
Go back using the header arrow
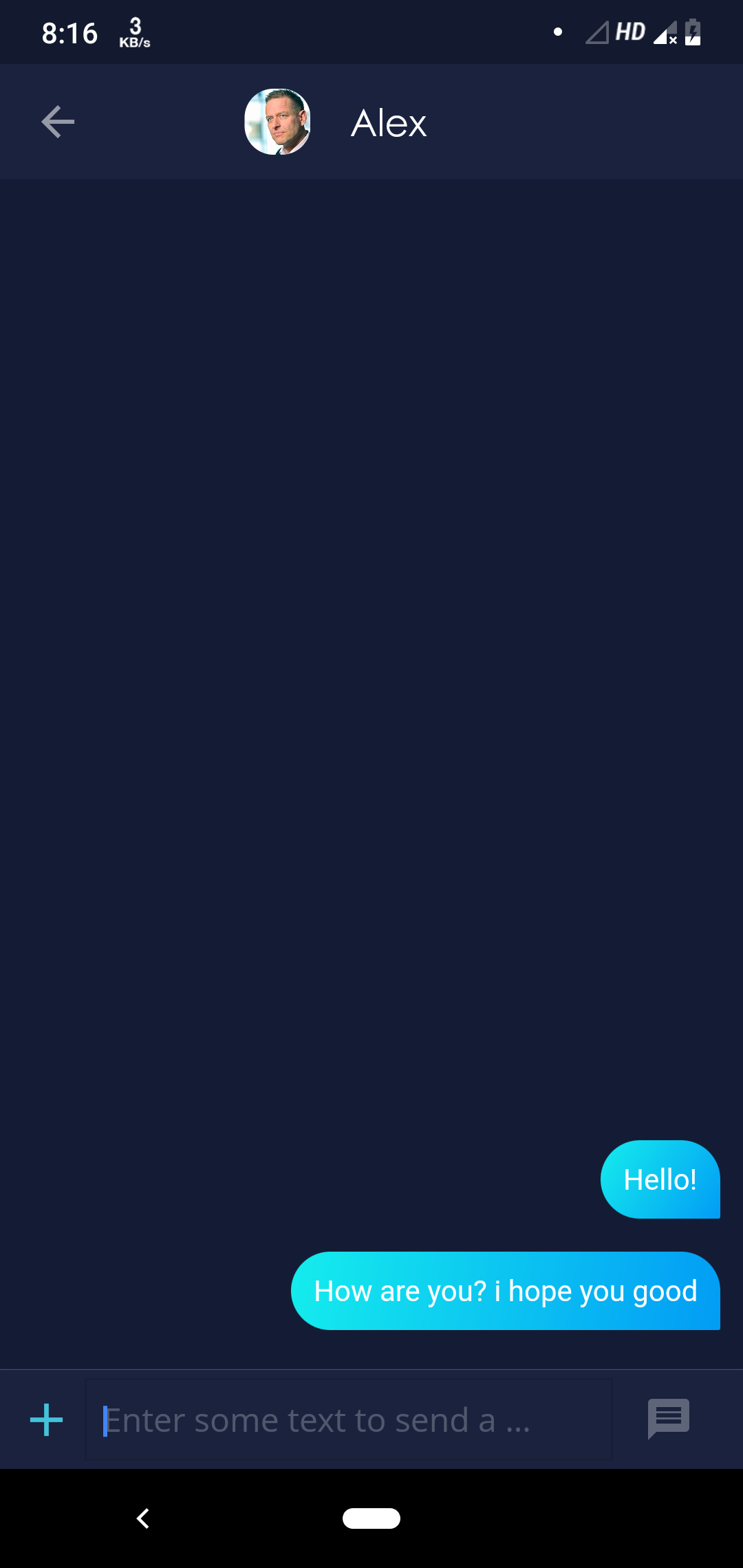tap(58, 122)
